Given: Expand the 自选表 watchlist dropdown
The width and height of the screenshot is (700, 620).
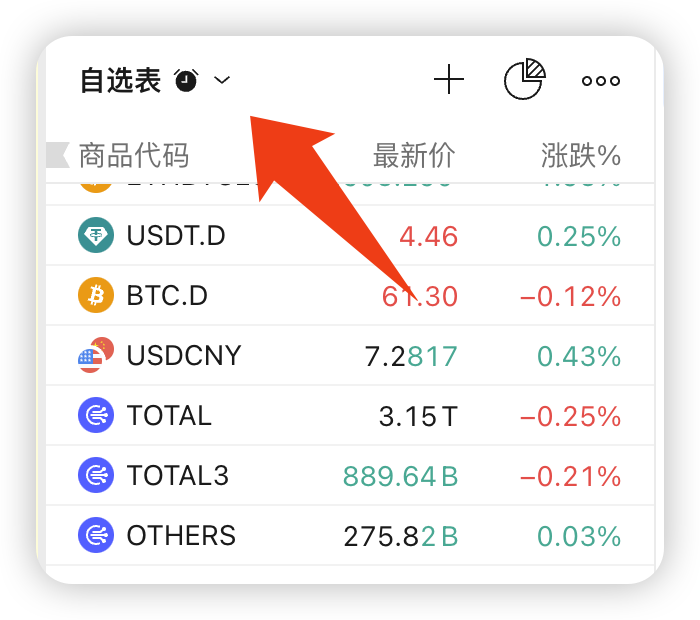Looking at the screenshot, I should click(x=222, y=81).
